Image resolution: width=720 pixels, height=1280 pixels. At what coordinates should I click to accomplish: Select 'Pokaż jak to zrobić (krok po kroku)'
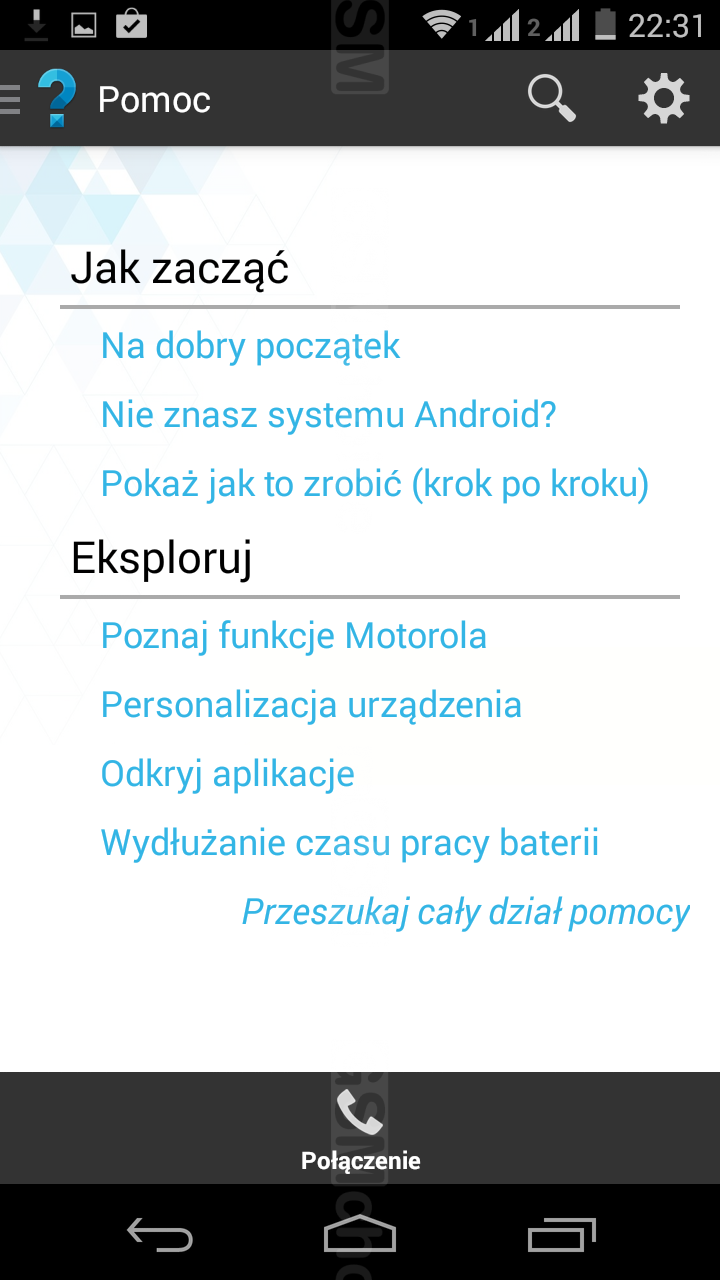coord(375,484)
